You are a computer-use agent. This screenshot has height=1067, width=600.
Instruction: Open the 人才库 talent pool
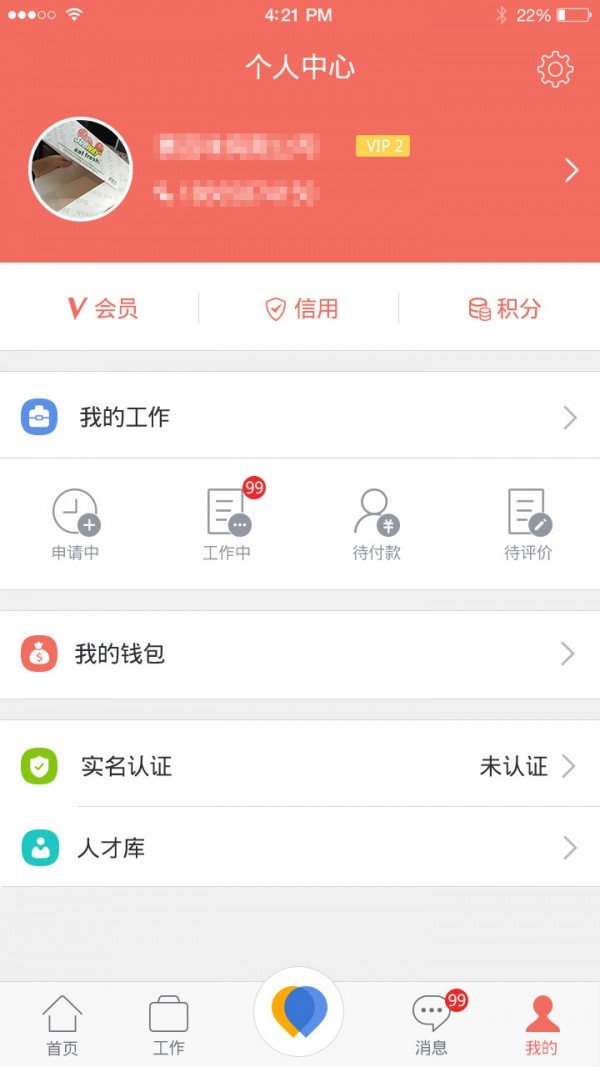[x=300, y=849]
